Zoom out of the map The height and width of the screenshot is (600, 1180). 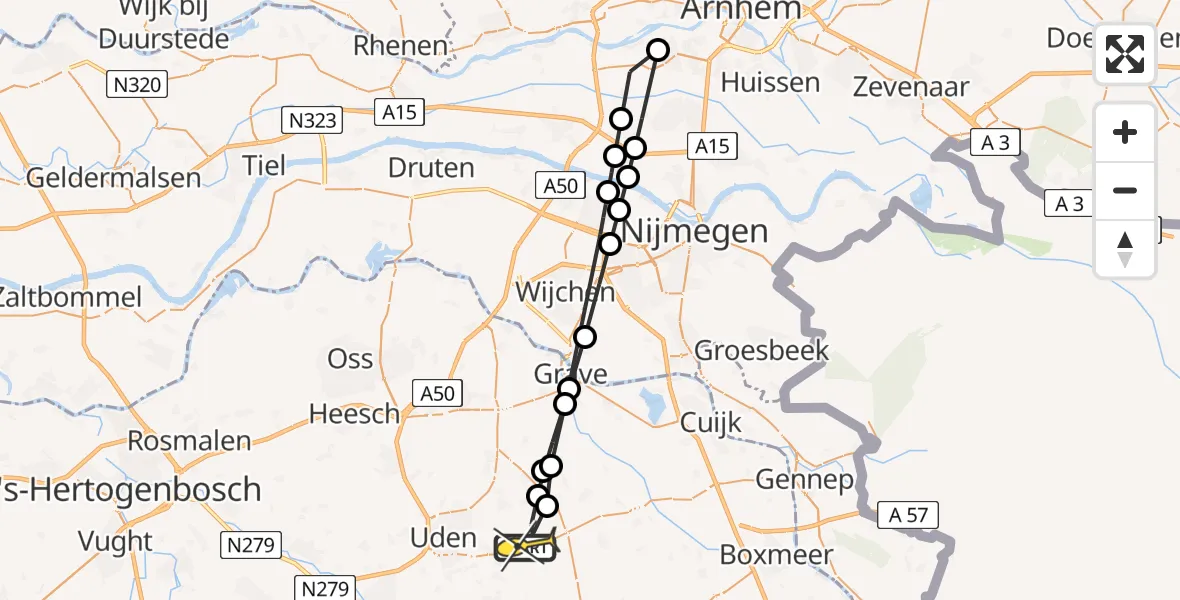[x=1125, y=190]
